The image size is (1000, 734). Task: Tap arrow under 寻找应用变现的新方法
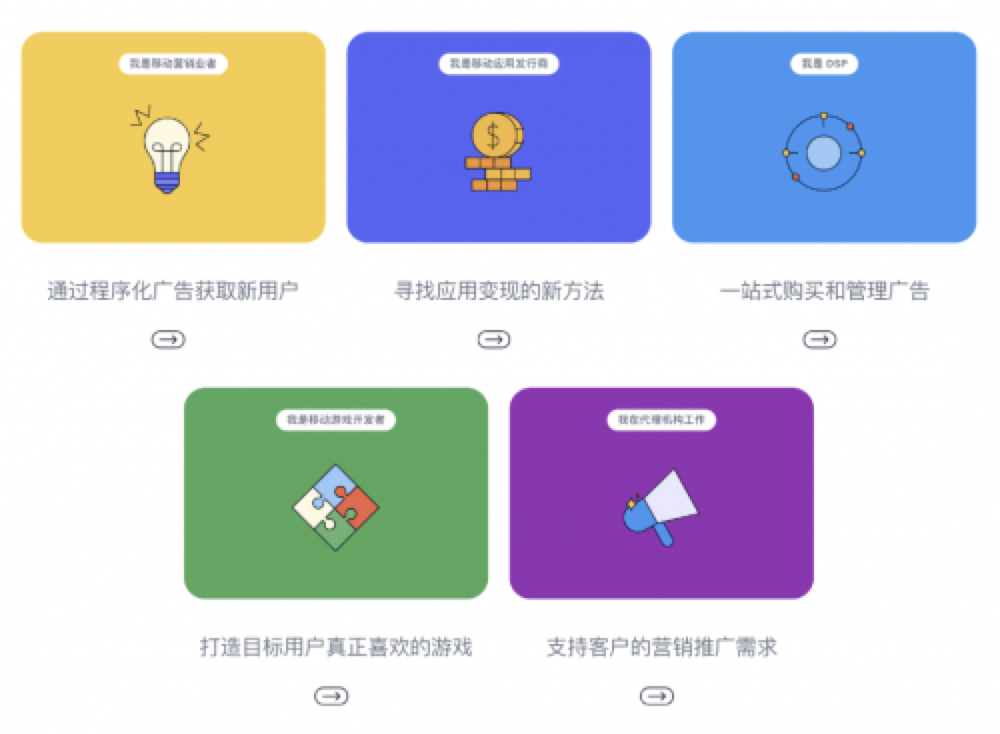(494, 339)
